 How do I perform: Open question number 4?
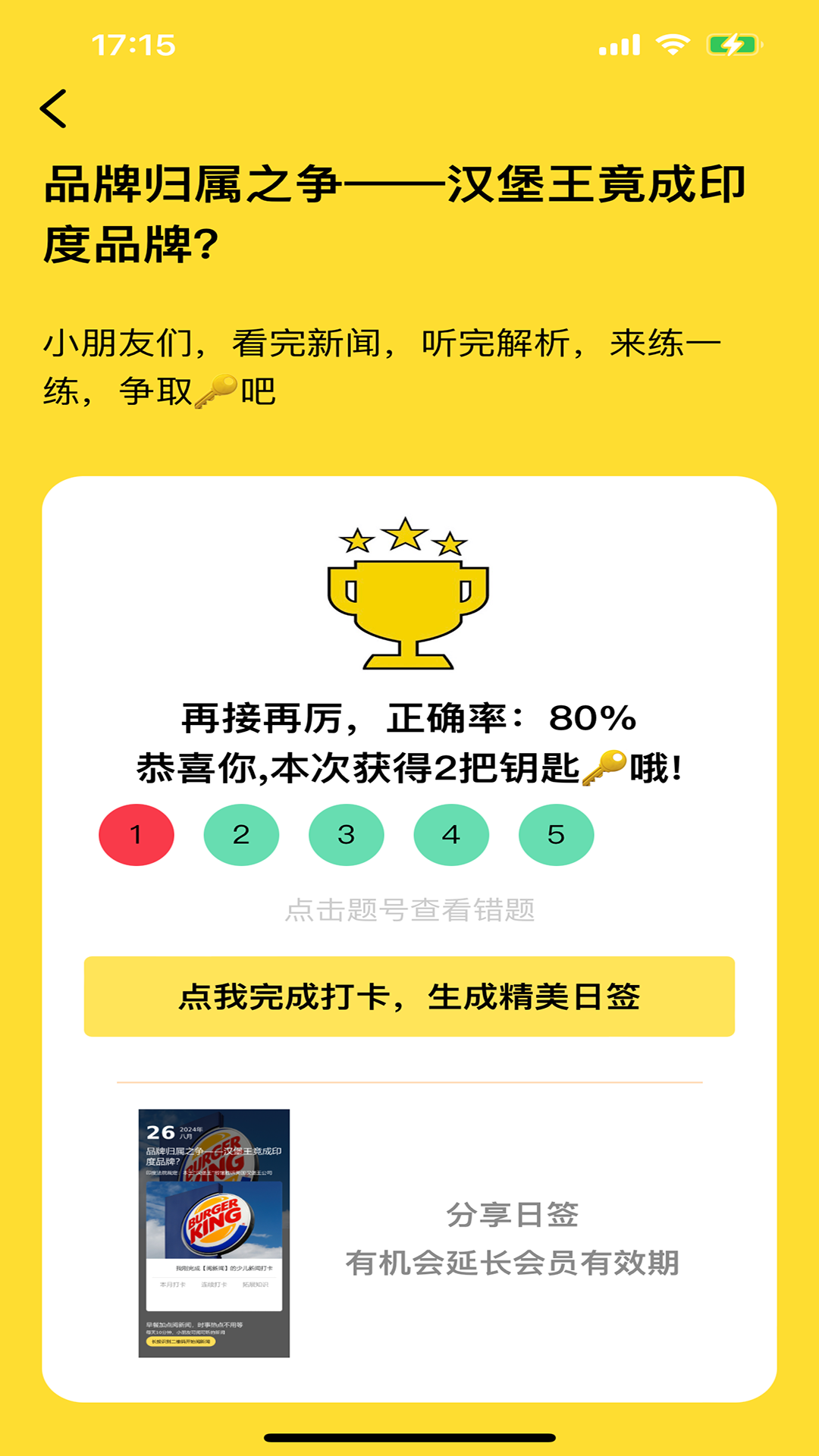451,835
